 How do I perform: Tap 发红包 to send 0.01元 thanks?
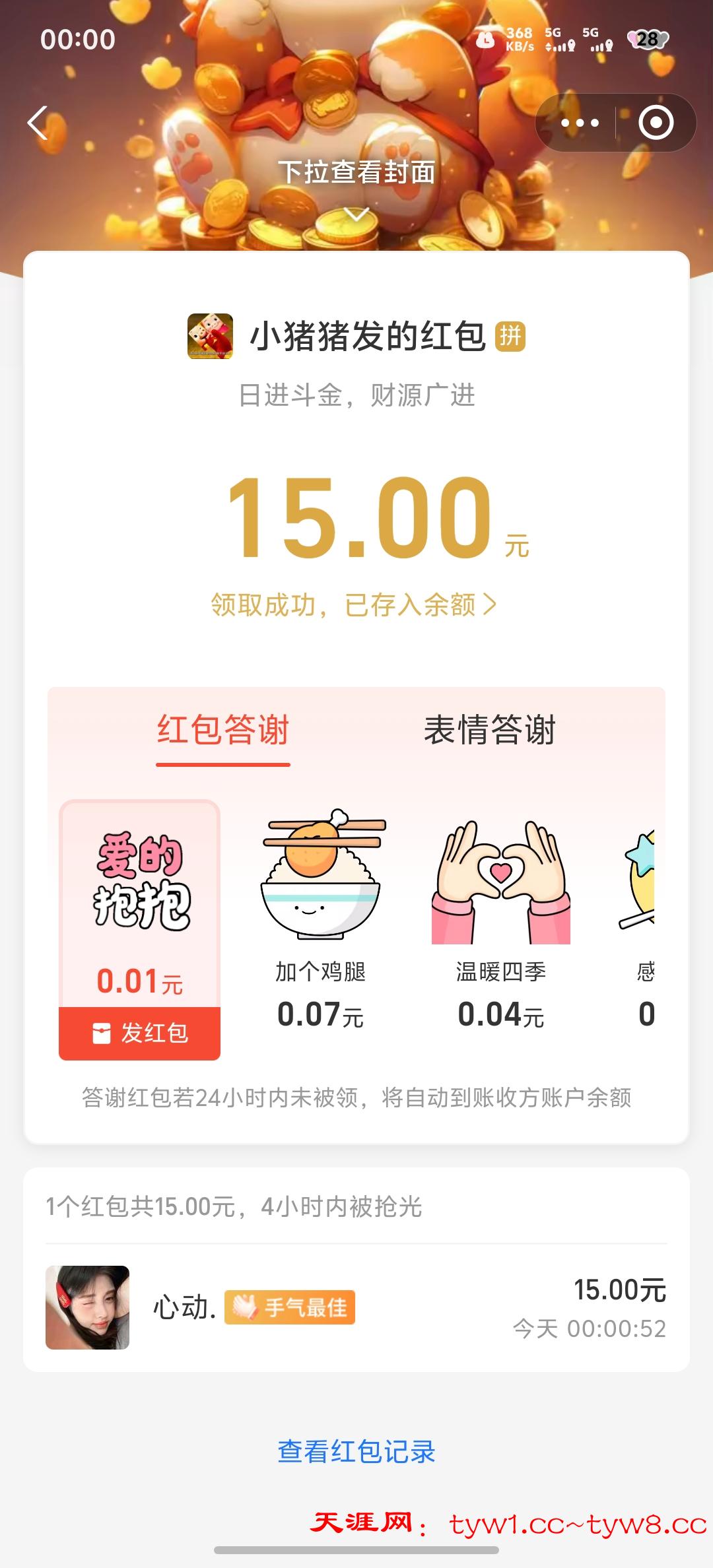140,1033
